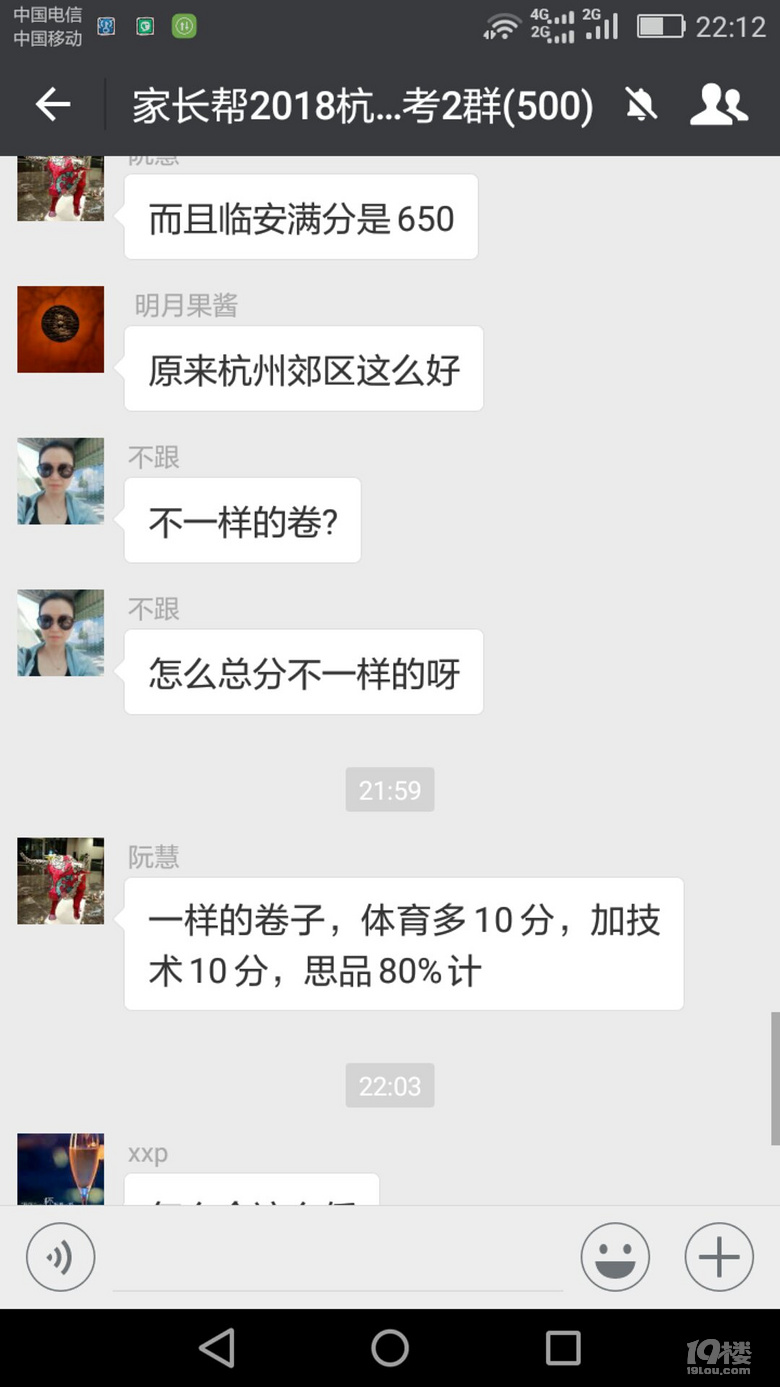Open the plus attachment menu
This screenshot has height=1387, width=780.
[718, 1257]
